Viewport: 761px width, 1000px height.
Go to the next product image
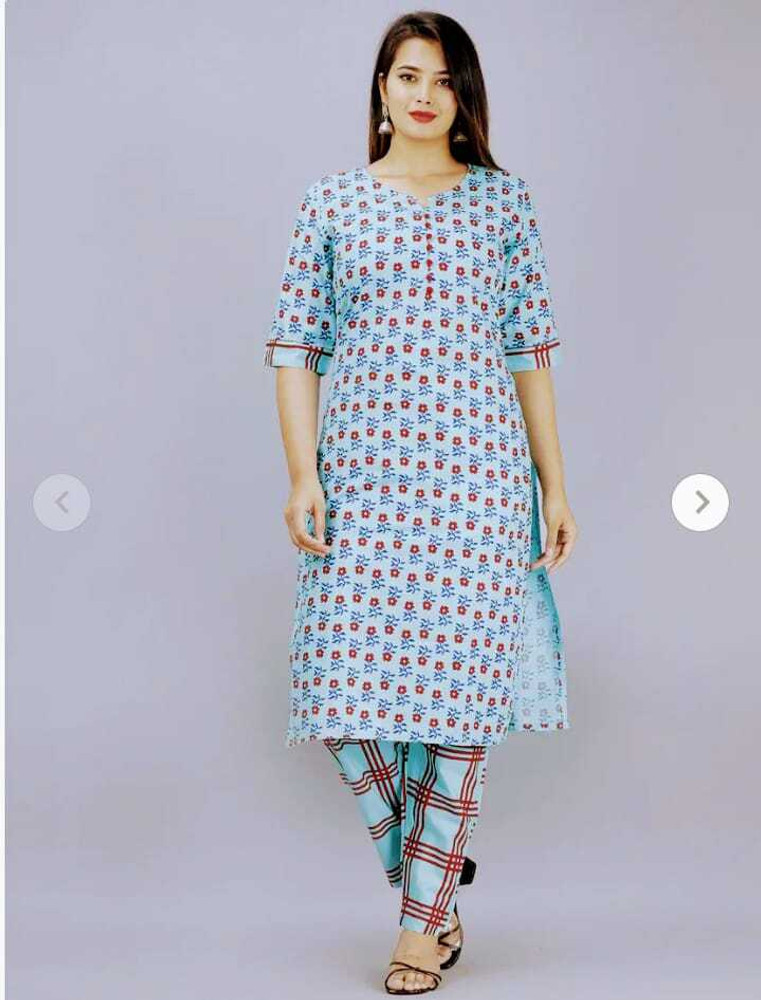(700, 502)
